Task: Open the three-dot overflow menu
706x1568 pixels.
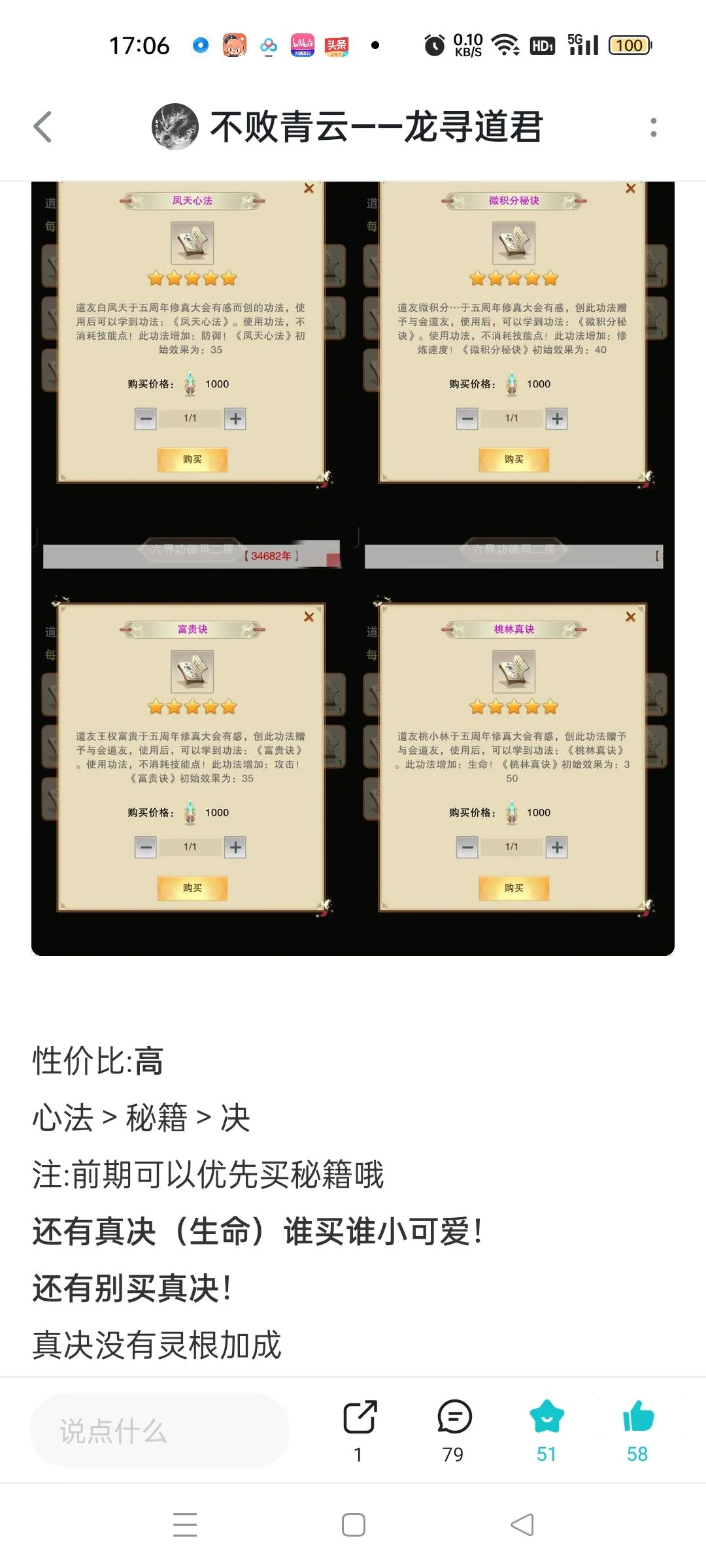Action: [x=653, y=127]
